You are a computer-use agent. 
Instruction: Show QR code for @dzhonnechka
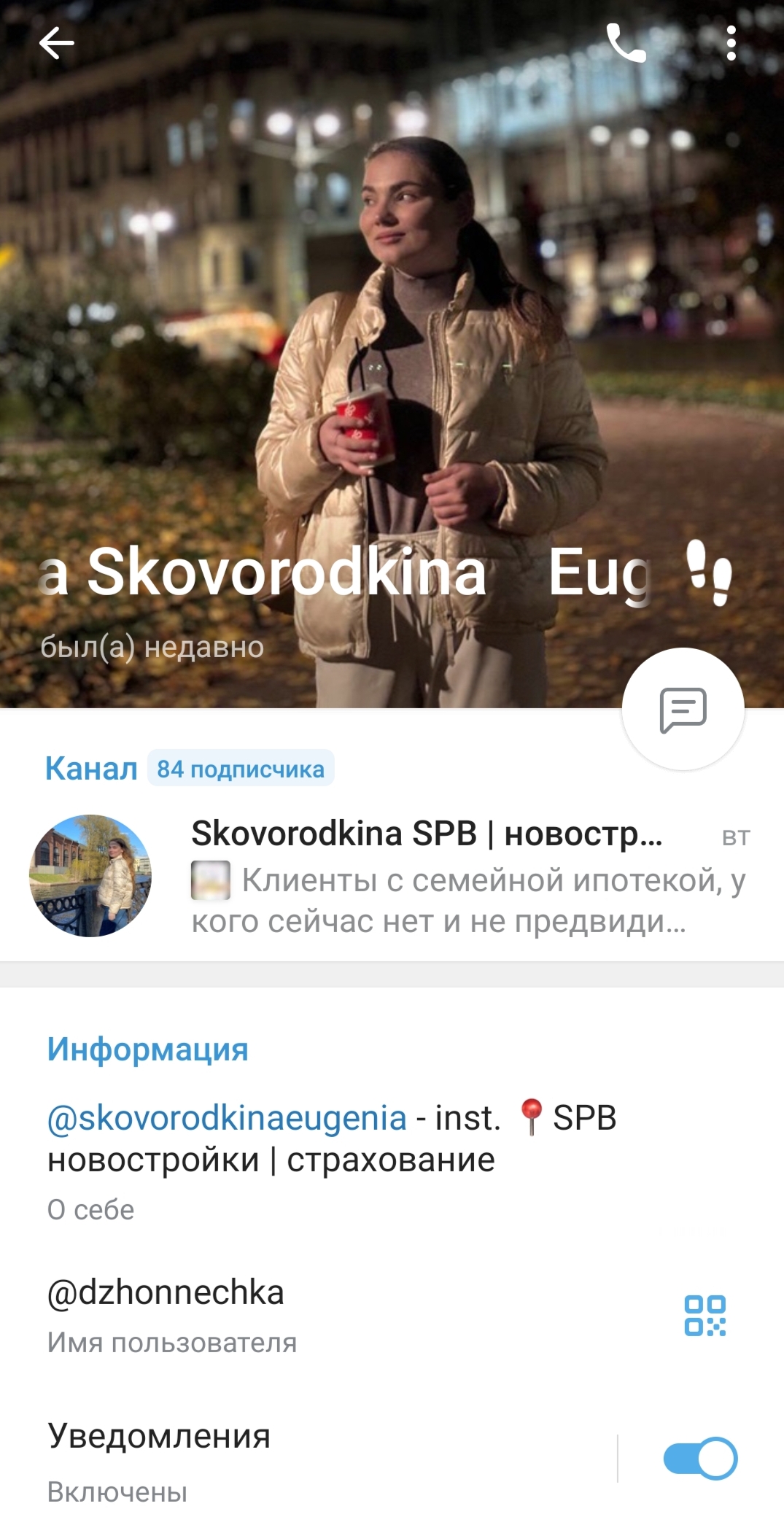[705, 1315]
